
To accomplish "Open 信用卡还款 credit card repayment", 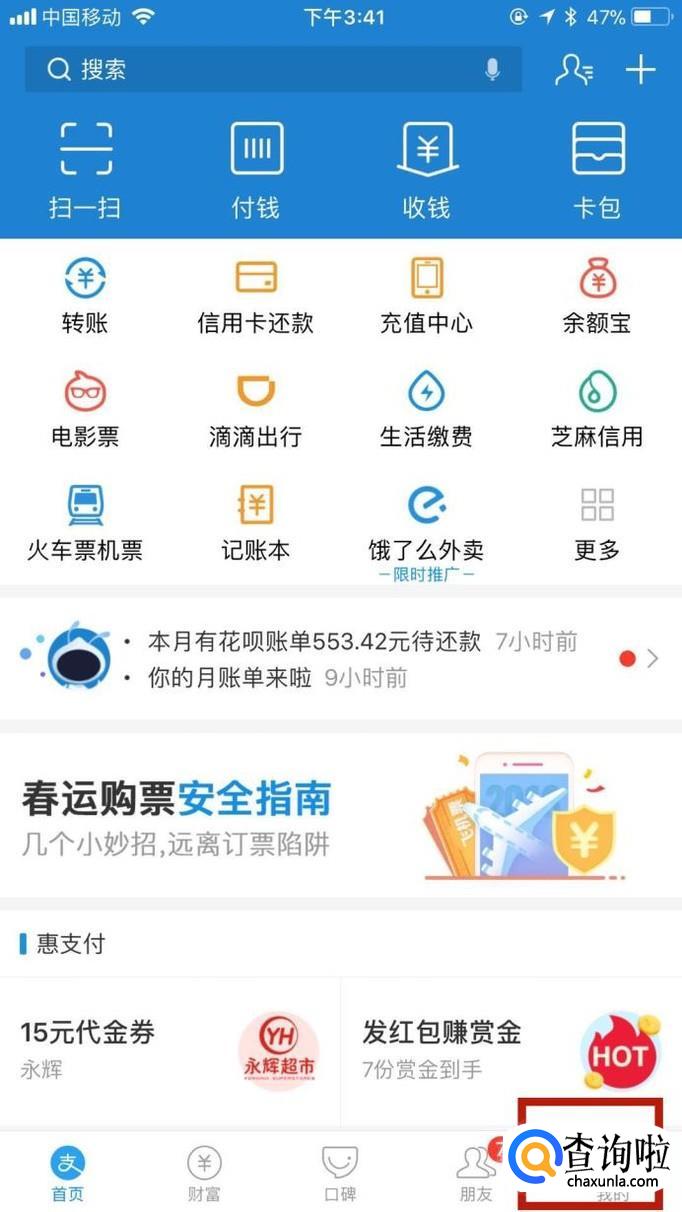I will click(256, 295).
